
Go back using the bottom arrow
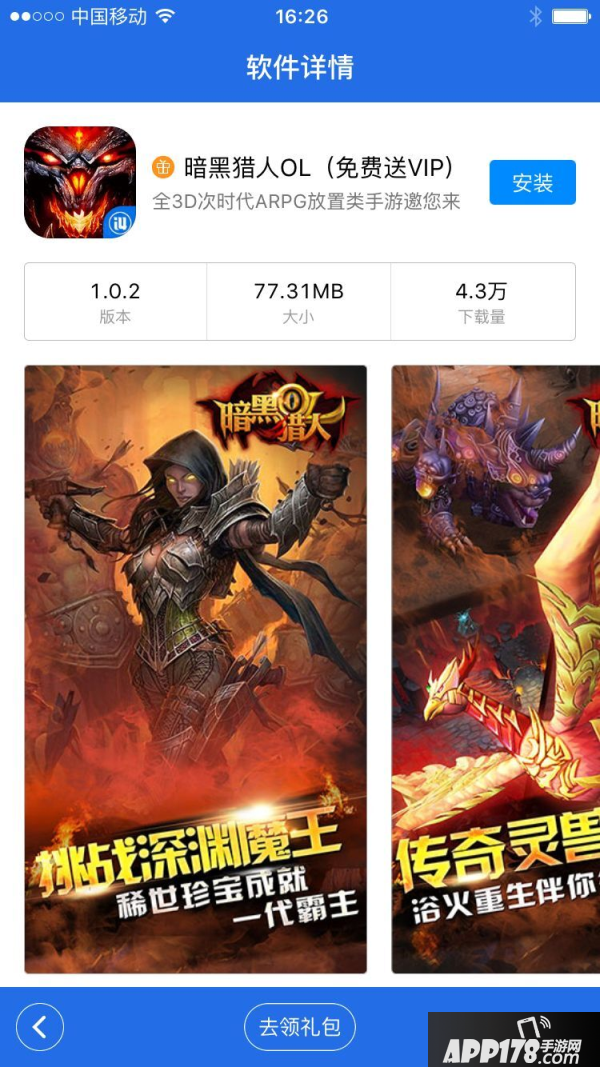[40, 1027]
